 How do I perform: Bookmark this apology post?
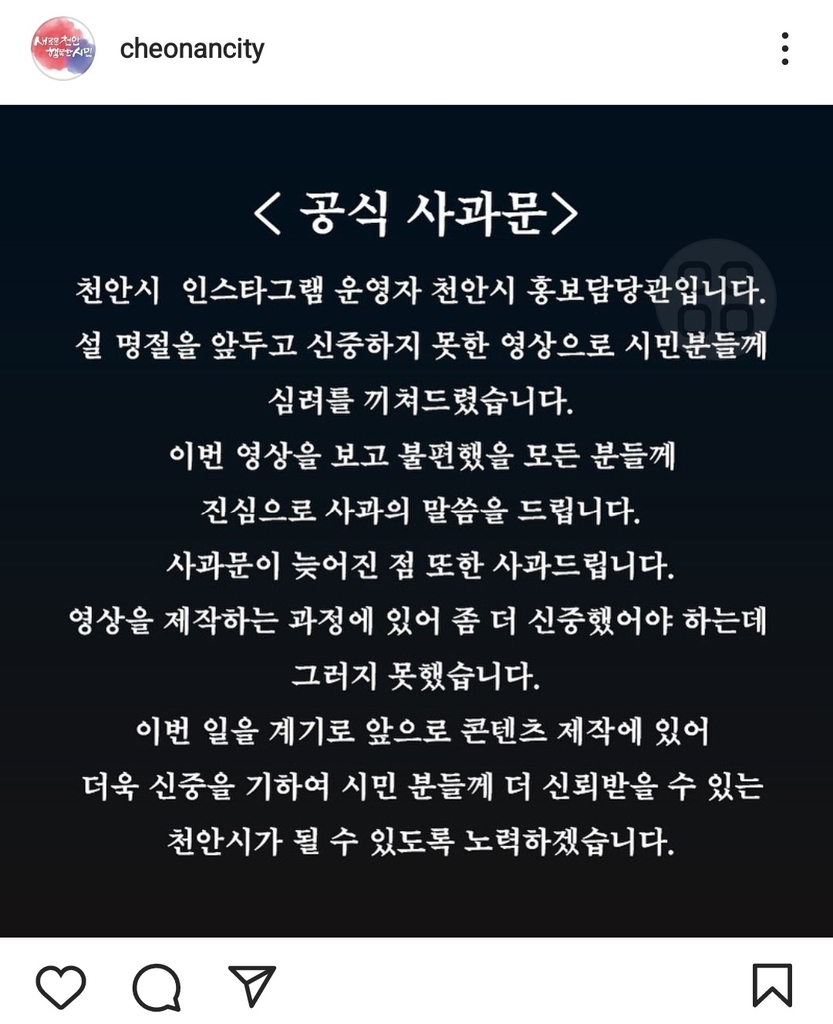pos(772,985)
